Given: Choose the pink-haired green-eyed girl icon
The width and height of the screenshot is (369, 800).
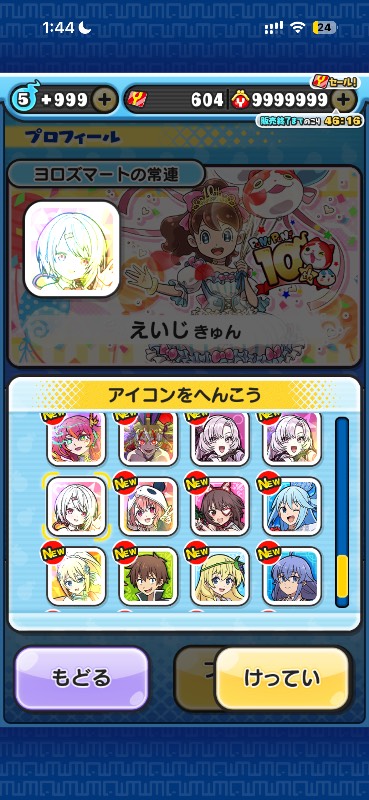Looking at the screenshot, I should [76, 439].
